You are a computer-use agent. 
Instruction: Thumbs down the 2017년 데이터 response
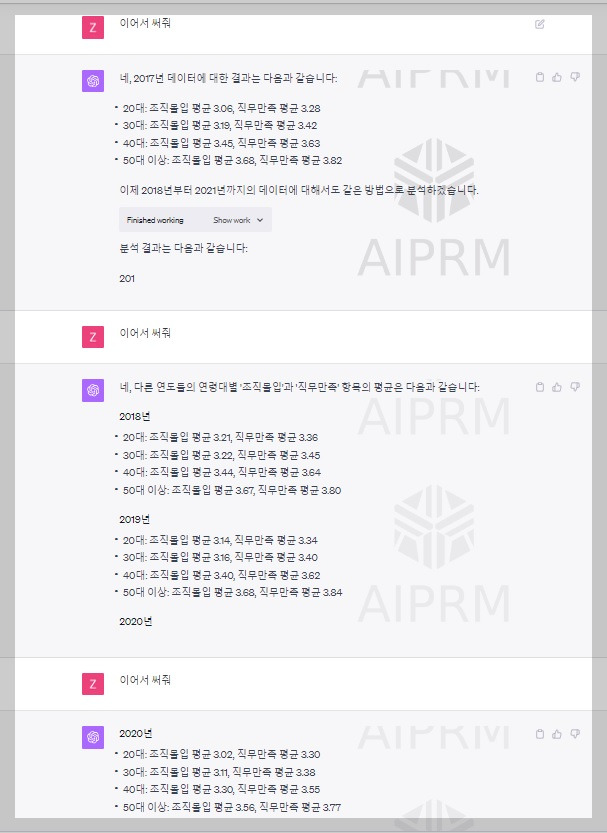(x=575, y=77)
